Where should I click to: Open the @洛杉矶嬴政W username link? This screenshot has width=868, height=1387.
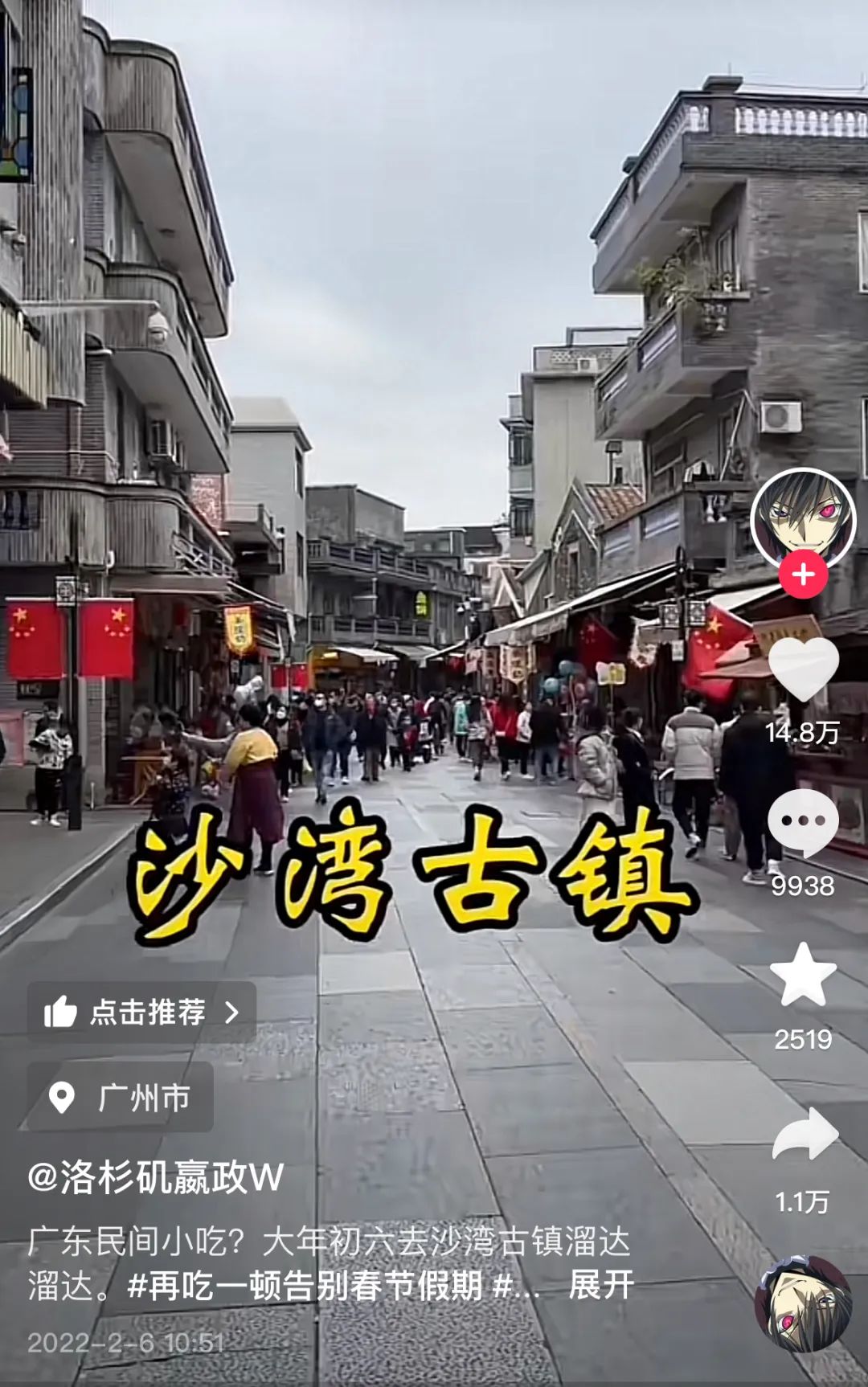click(156, 1178)
